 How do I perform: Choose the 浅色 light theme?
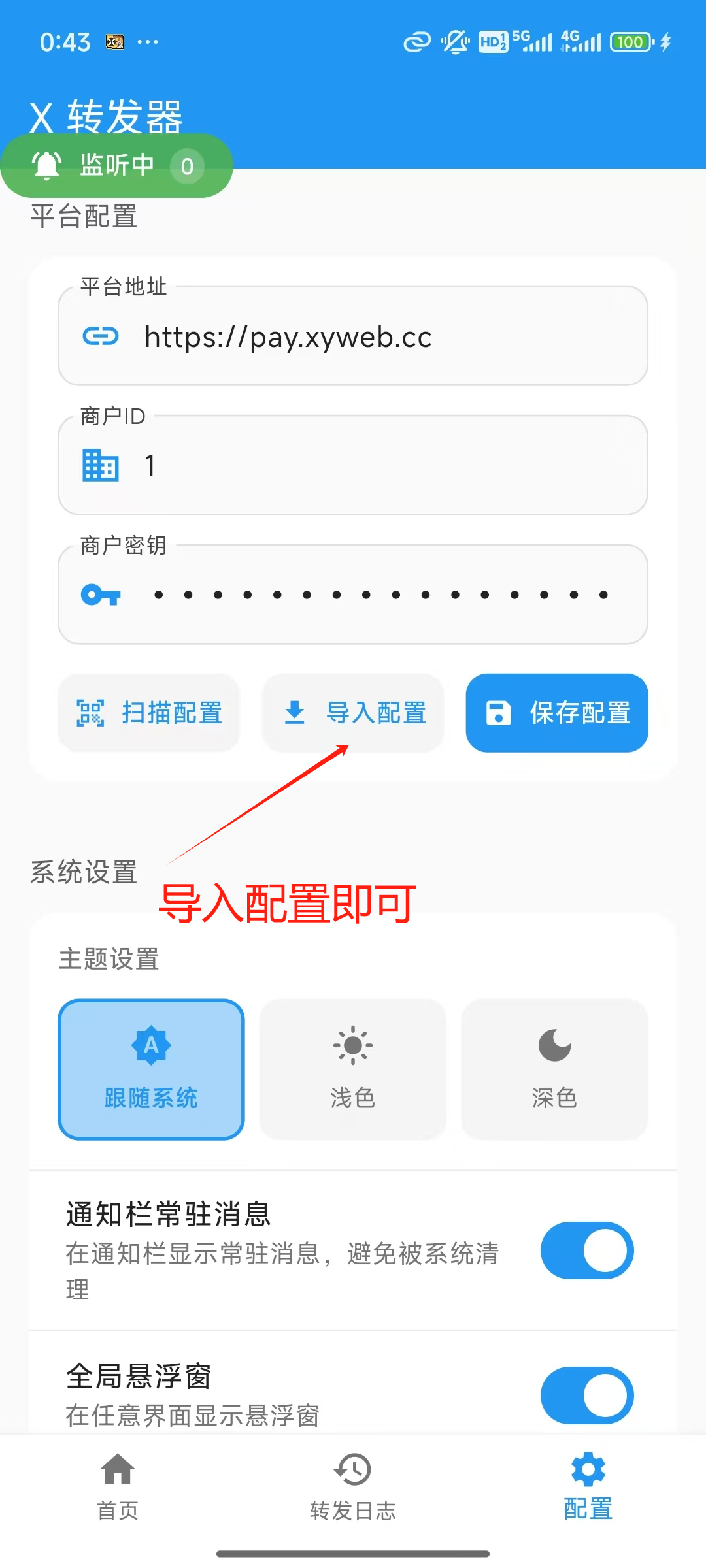(353, 1070)
